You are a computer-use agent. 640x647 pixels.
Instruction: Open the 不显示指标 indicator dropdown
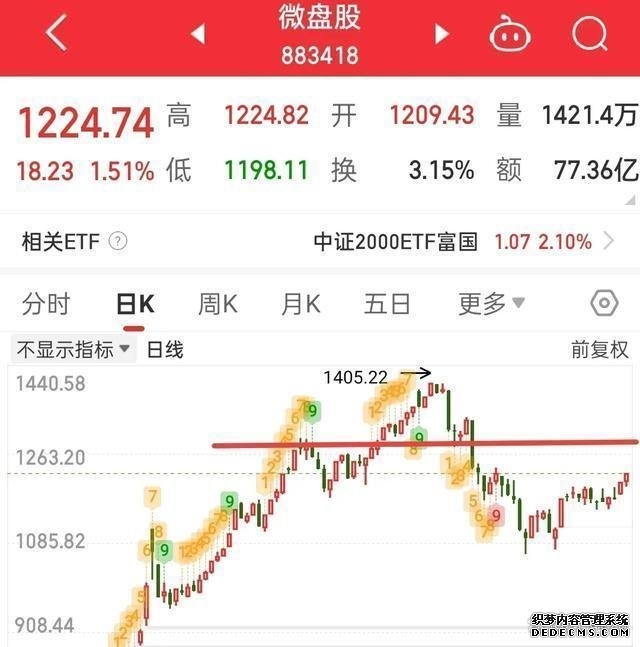(x=73, y=349)
